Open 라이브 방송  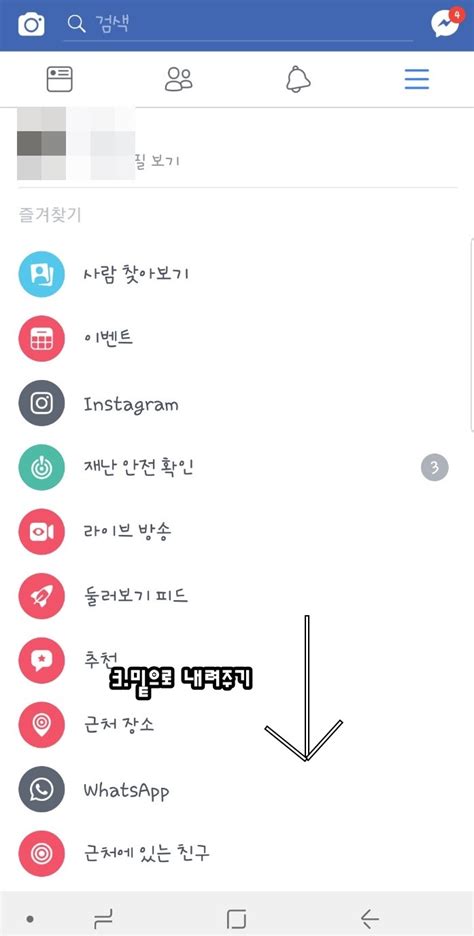pos(237,532)
